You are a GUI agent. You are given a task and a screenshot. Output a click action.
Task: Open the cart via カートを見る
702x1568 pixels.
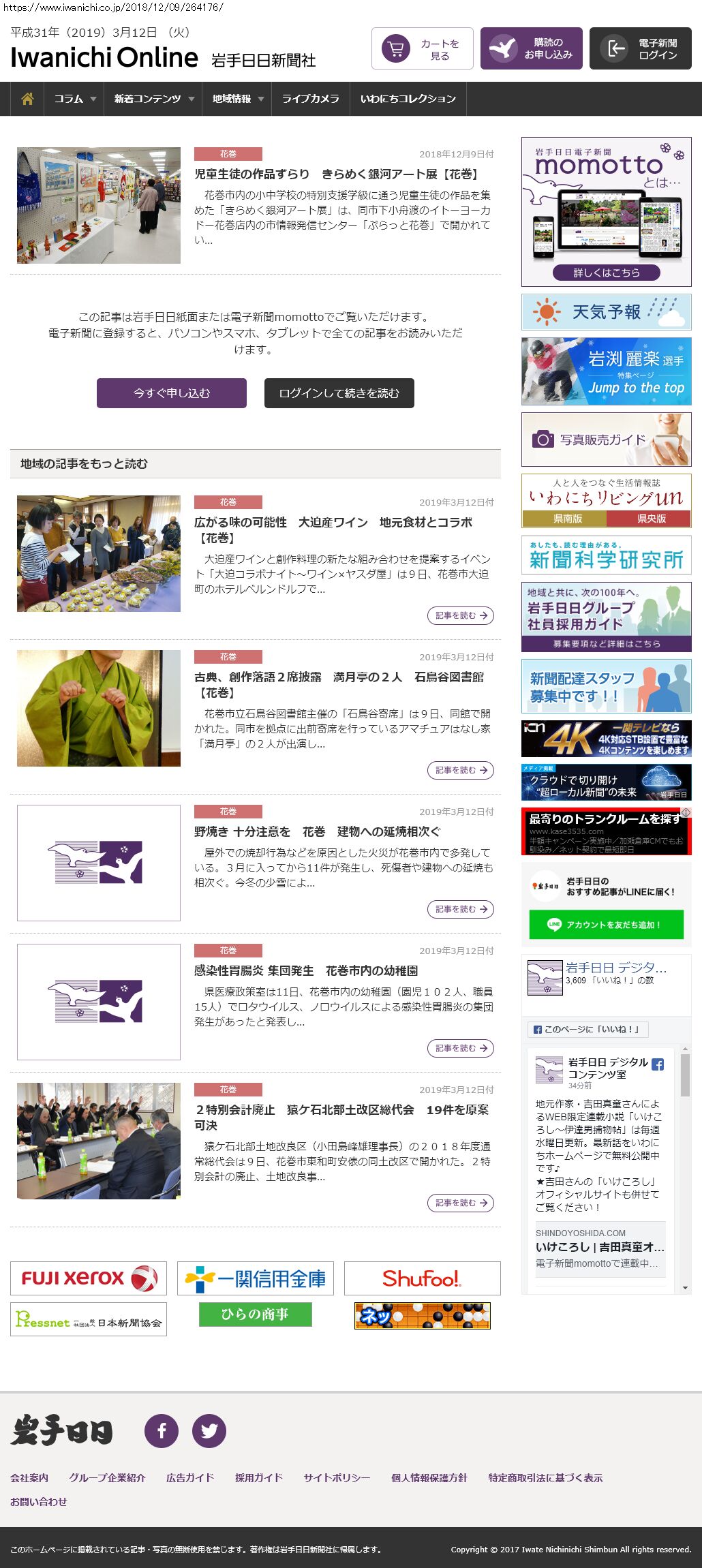pos(422,49)
